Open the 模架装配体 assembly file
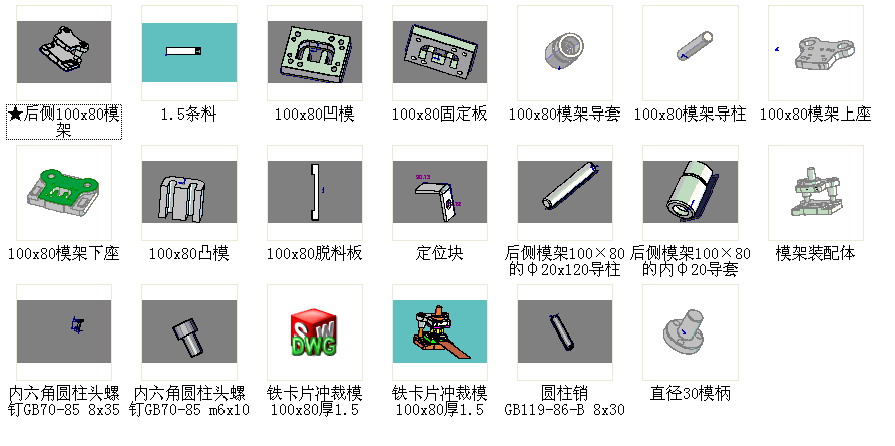This screenshot has height=446, width=895. (815, 192)
